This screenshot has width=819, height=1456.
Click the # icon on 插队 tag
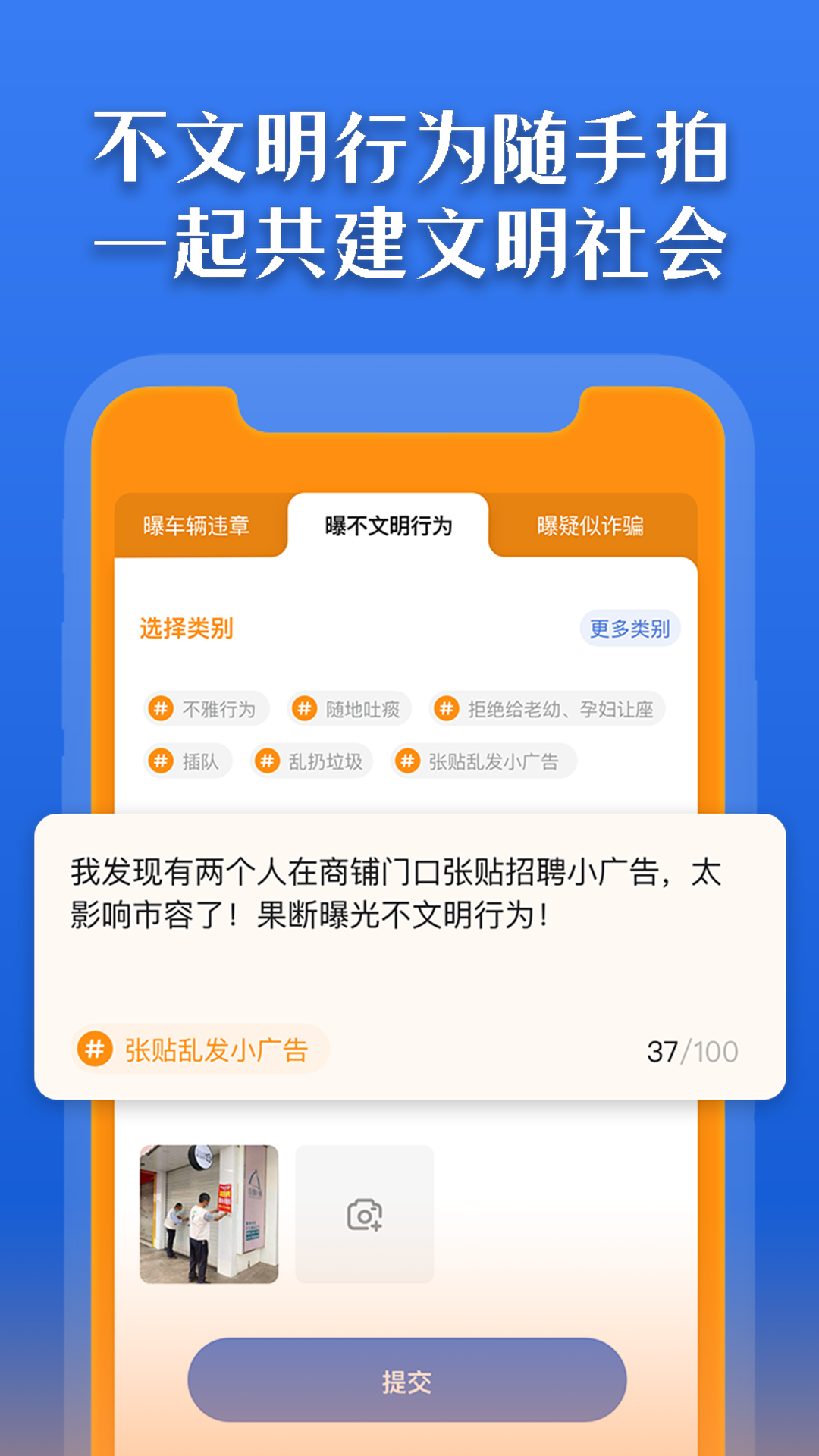160,761
